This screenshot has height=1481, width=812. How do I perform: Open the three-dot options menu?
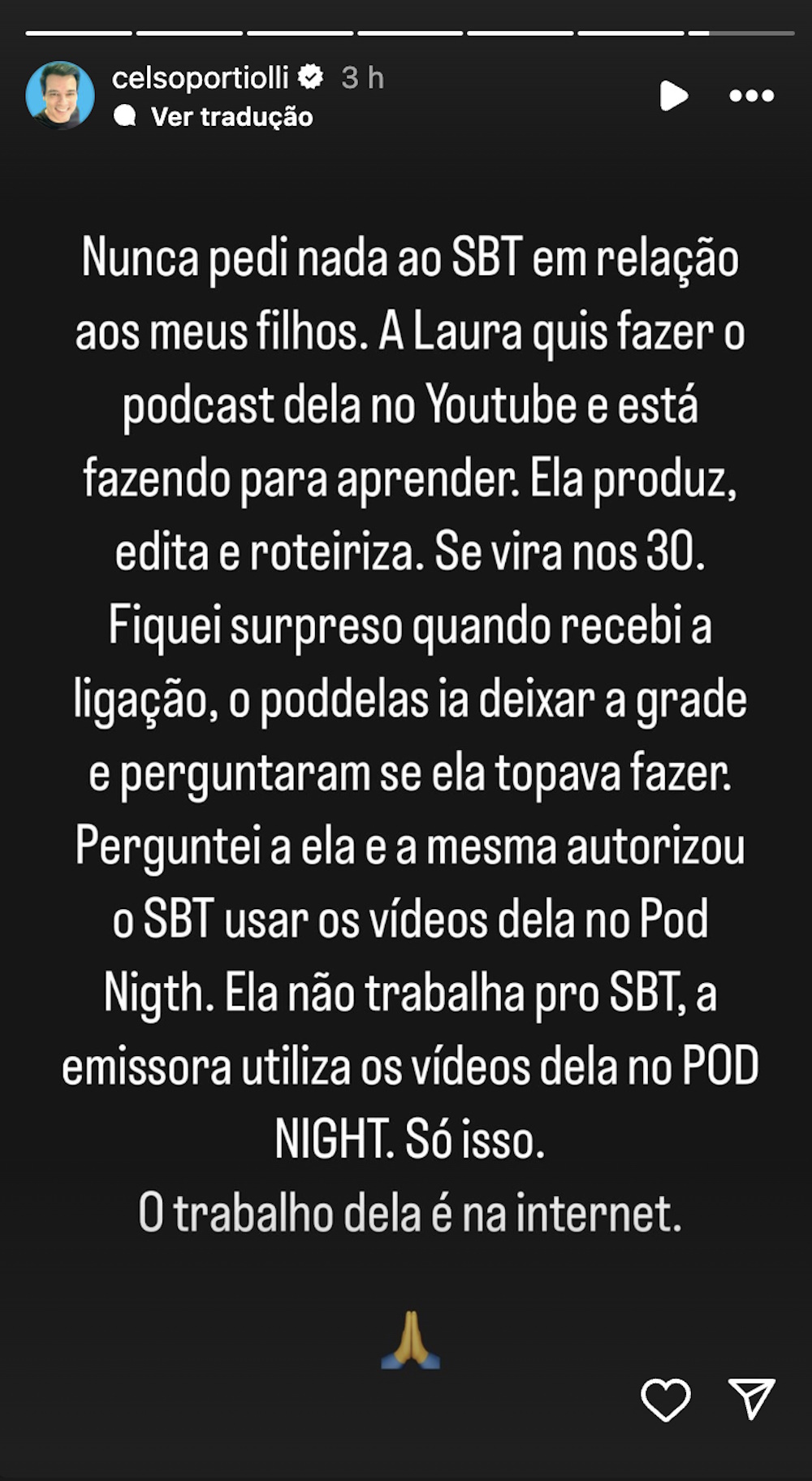(751, 96)
